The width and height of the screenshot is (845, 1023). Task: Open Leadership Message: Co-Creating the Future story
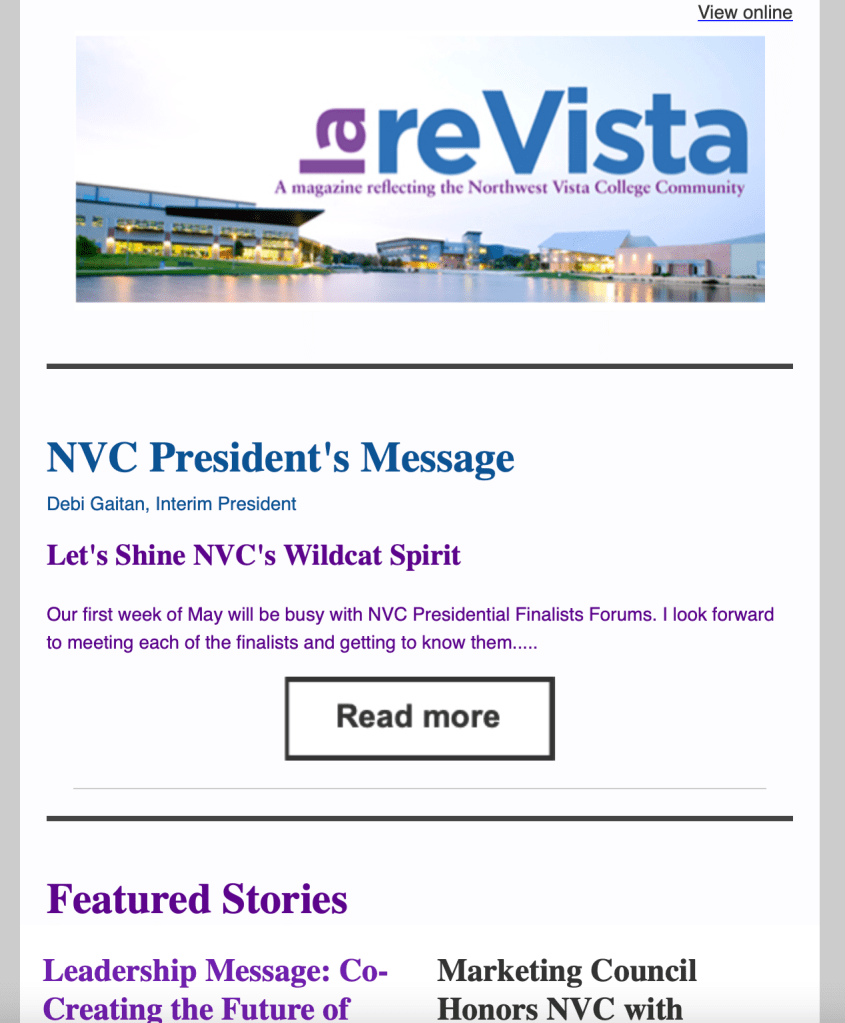(x=214, y=987)
